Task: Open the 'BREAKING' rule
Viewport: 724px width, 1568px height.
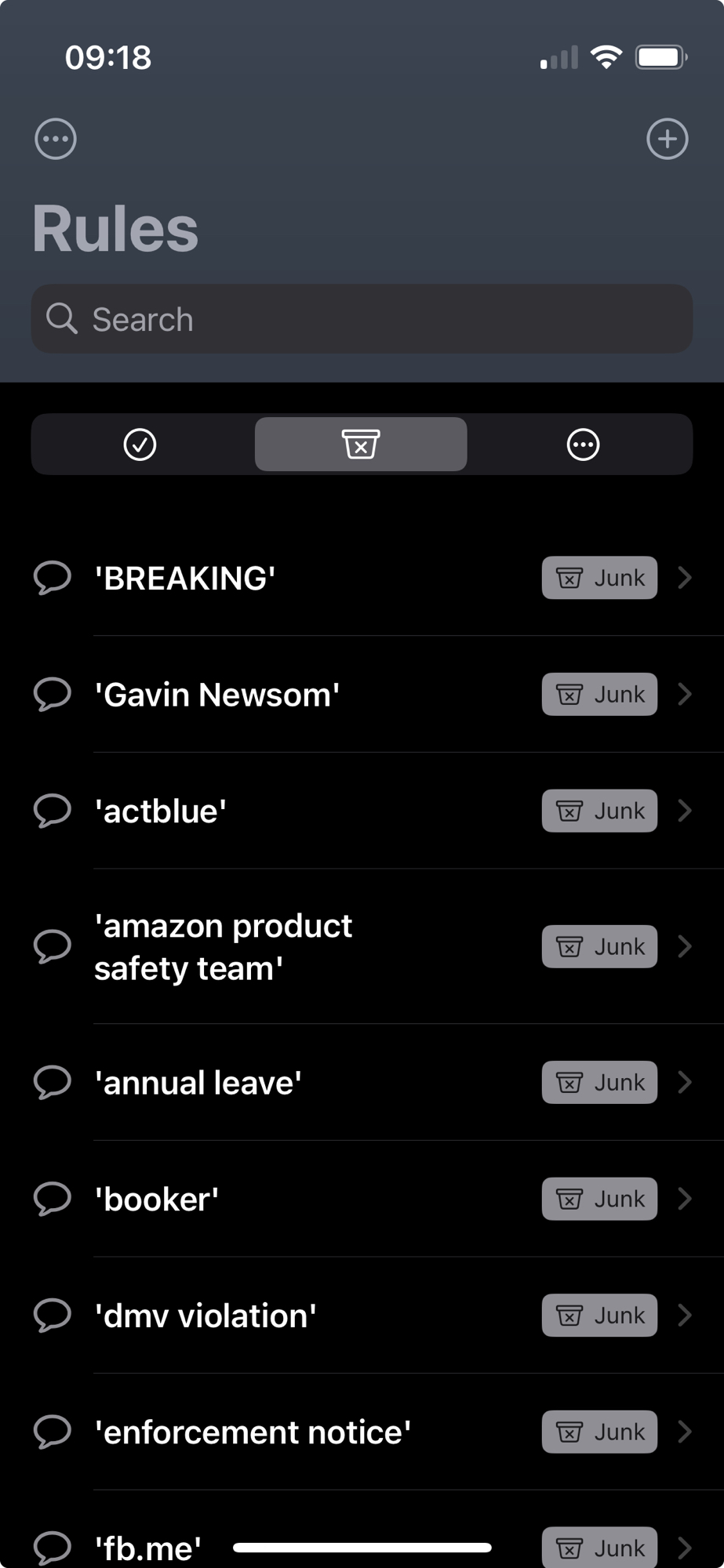Action: [x=362, y=578]
